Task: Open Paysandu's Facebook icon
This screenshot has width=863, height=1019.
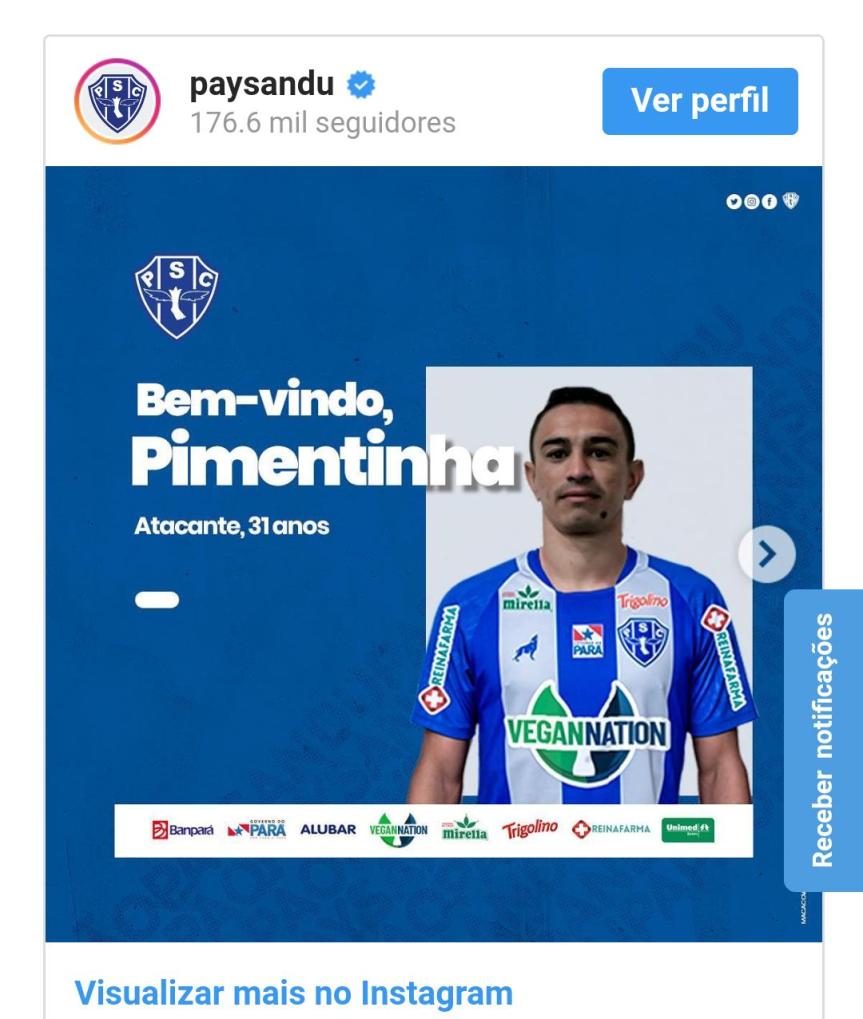Action: pos(769,201)
